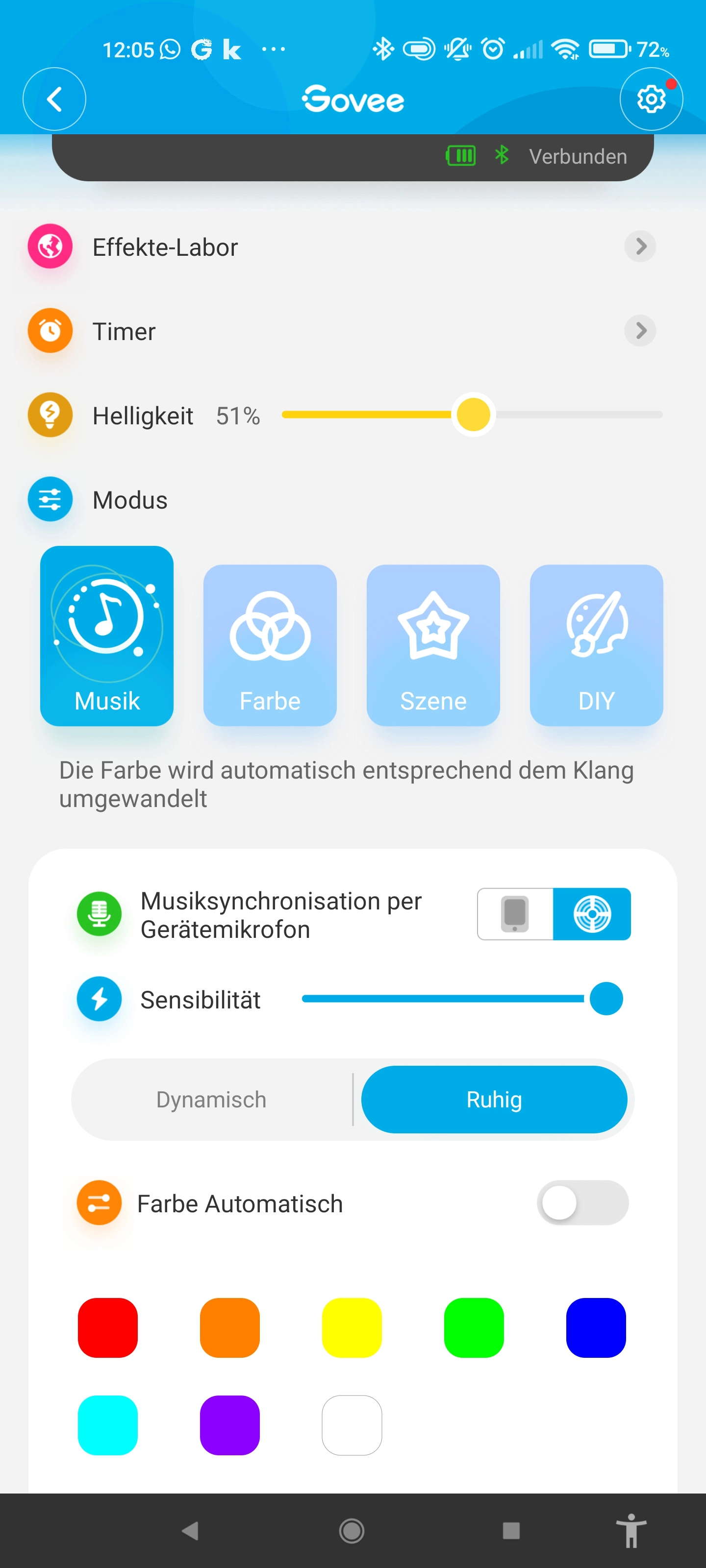This screenshot has width=706, height=1568.
Task: Tap the Helligkeit brightness slider
Action: (472, 415)
